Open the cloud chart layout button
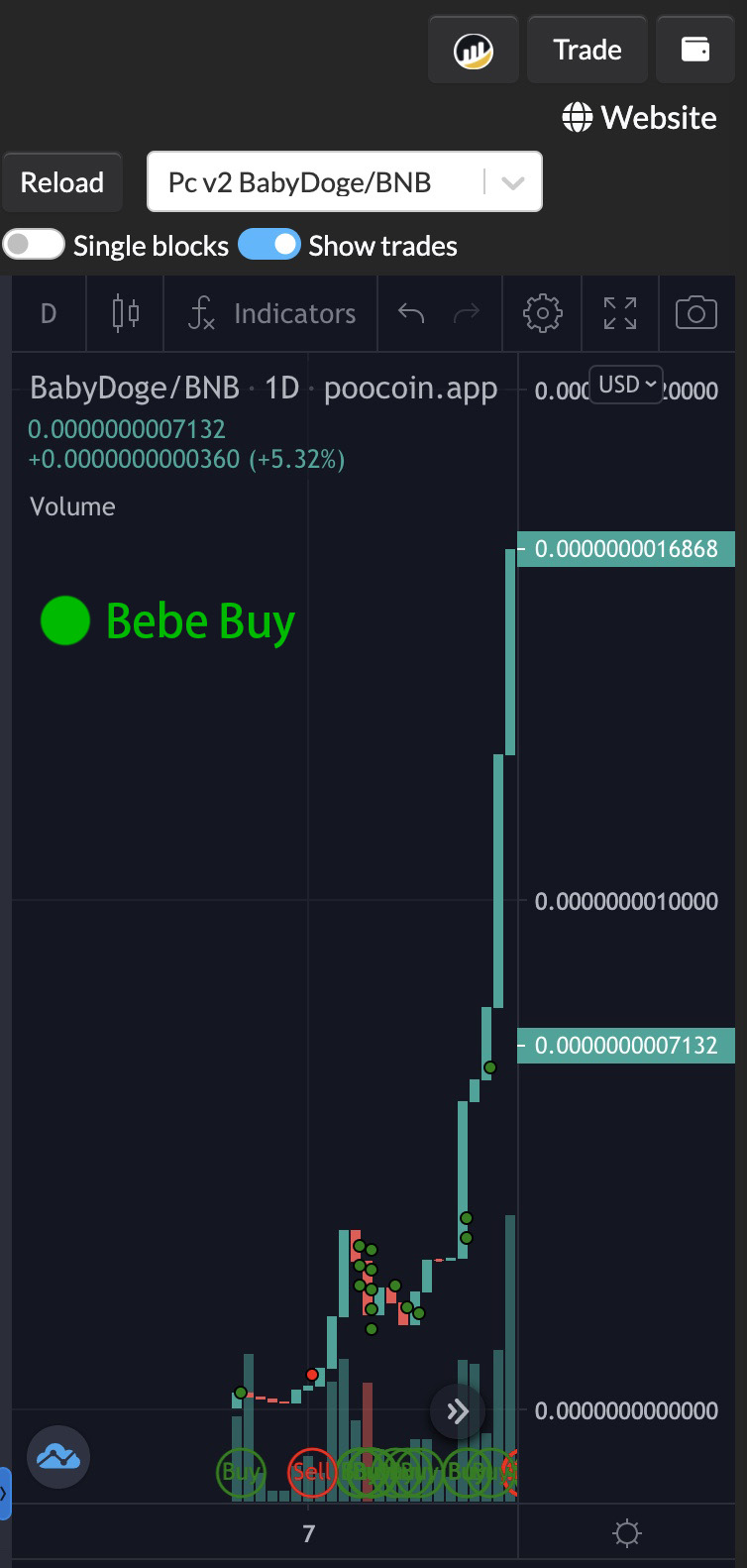The width and height of the screenshot is (747, 1568). (58, 1457)
